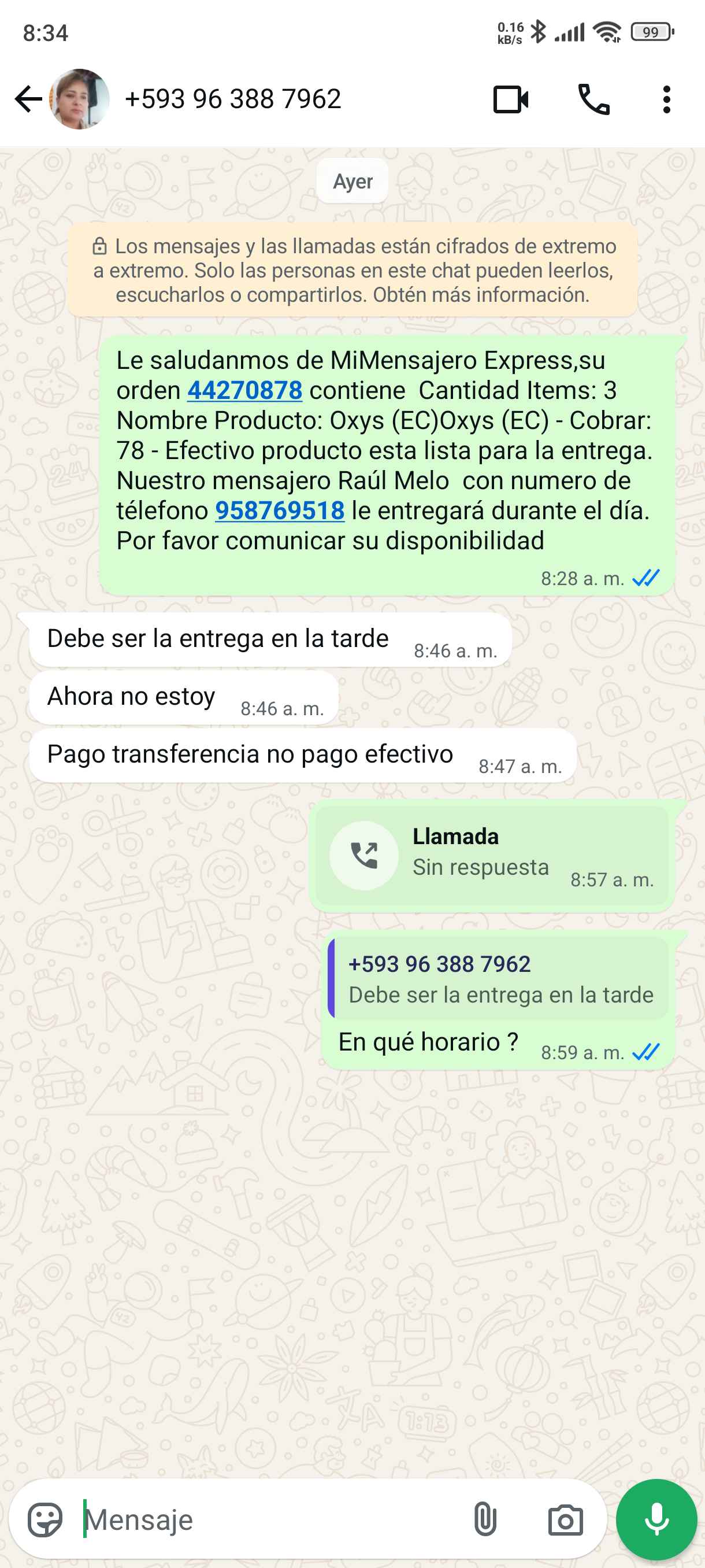Open contact profile photo
Screen dimensions: 705x1568
click(79, 99)
